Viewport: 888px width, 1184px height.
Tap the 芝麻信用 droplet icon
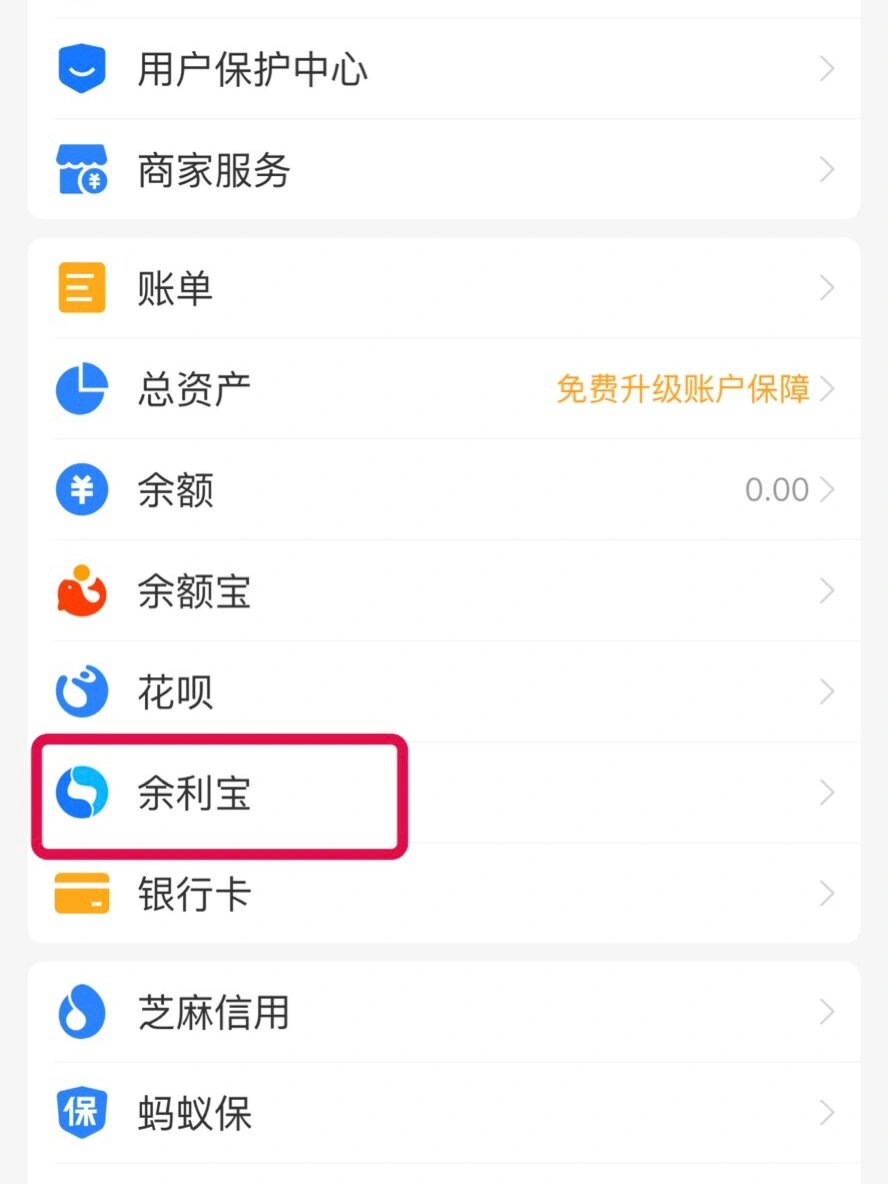click(x=80, y=1013)
